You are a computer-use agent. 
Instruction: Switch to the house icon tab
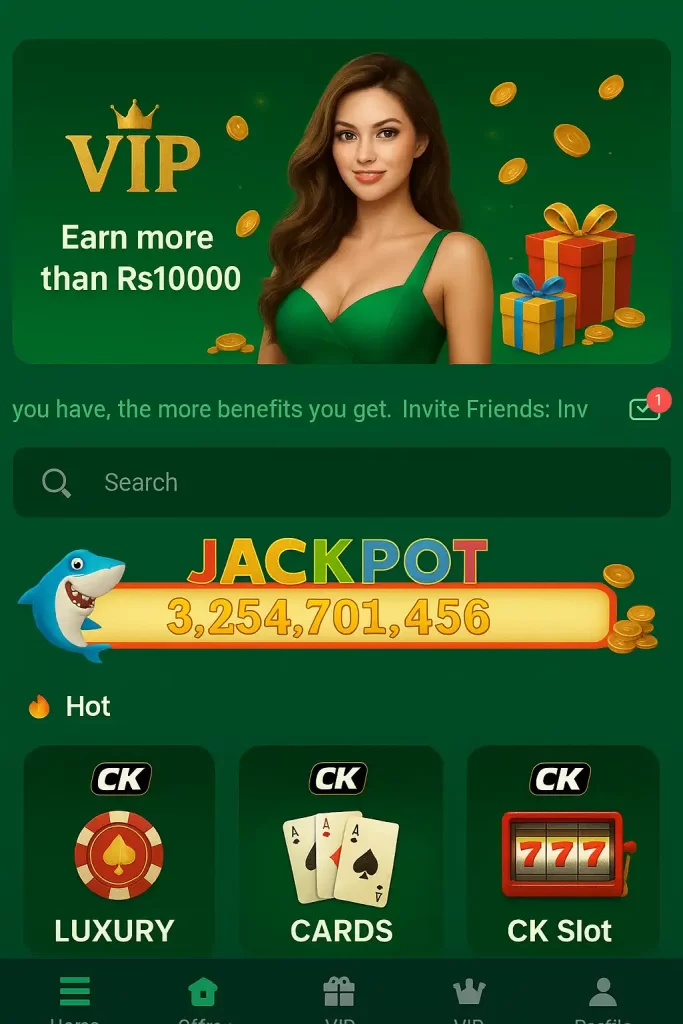(x=203, y=995)
